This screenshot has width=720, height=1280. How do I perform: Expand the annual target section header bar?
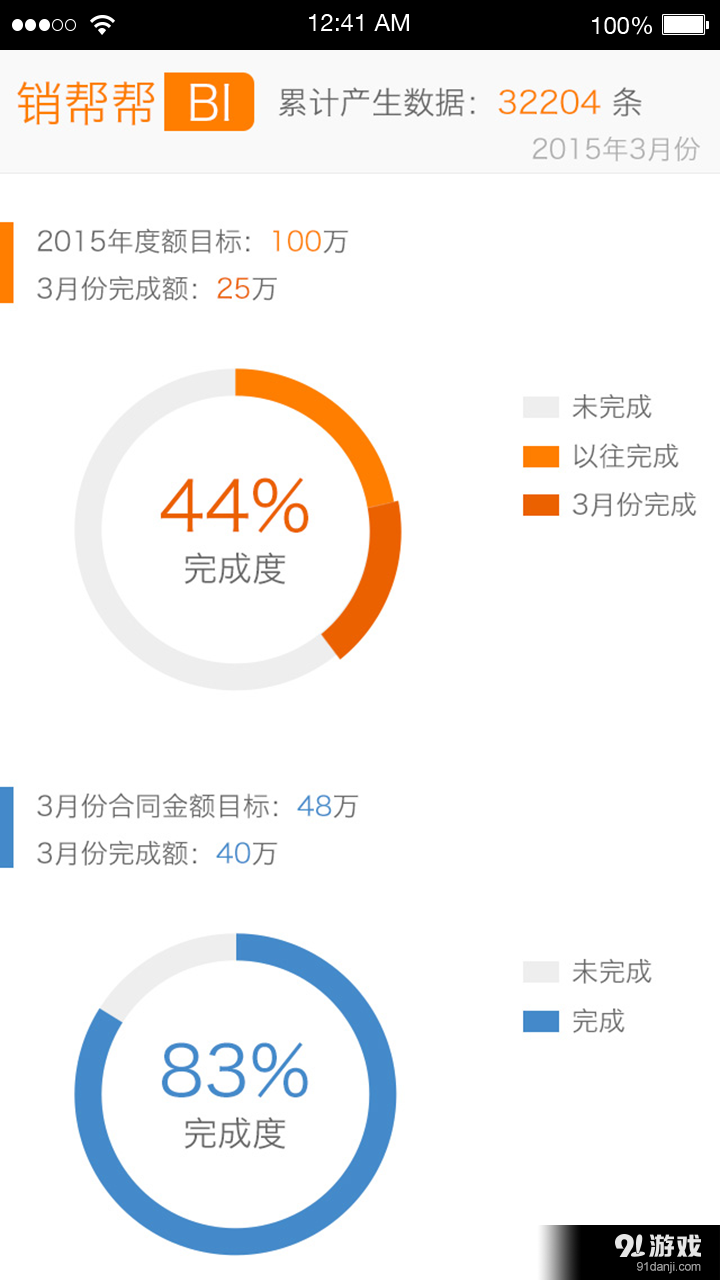tap(9, 262)
